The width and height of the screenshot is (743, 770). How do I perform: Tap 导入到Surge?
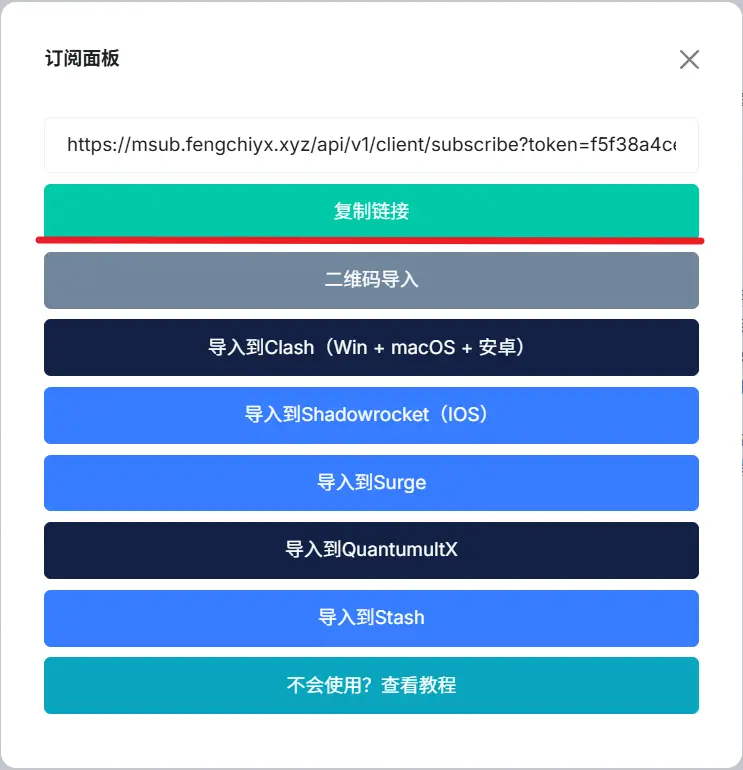(371, 483)
